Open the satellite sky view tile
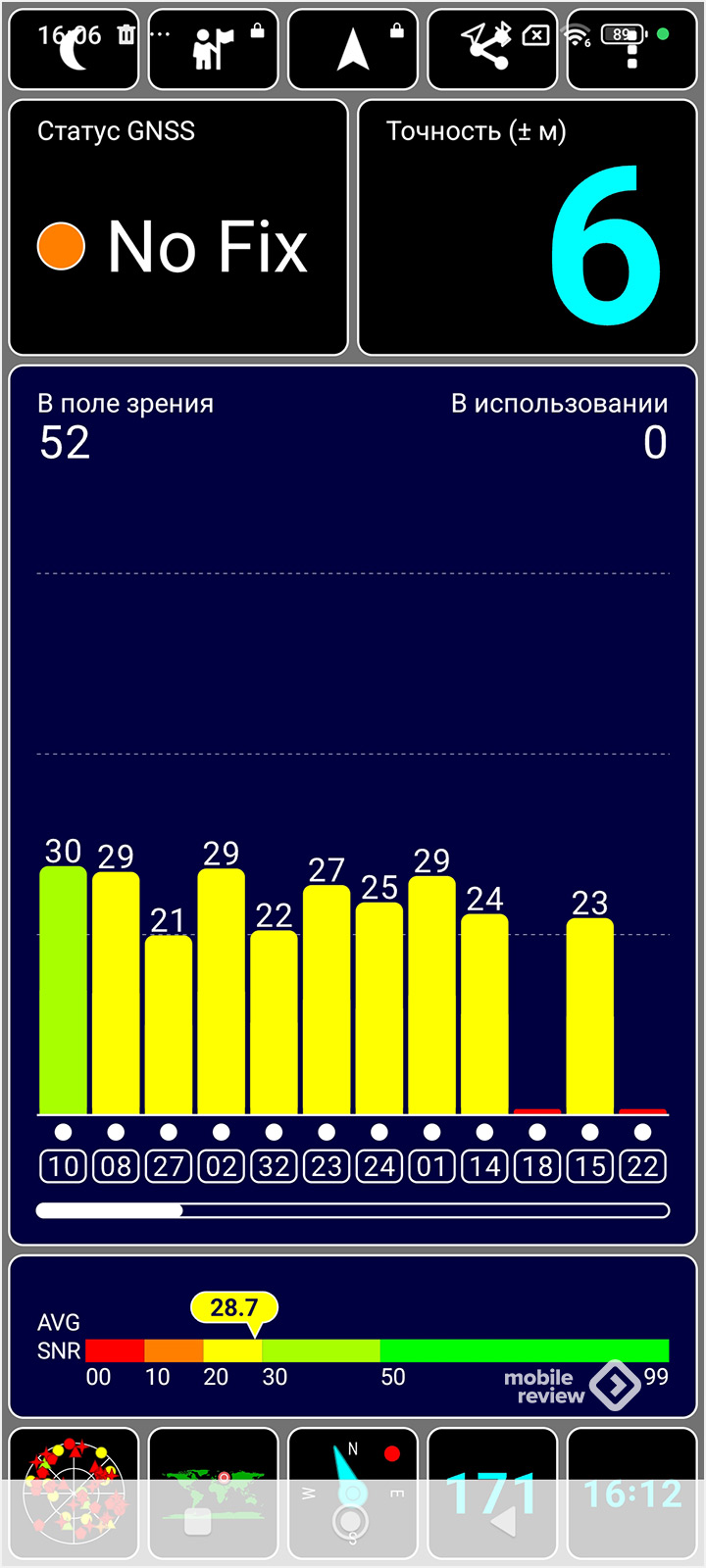Image resolution: width=706 pixels, height=1568 pixels. click(x=74, y=1494)
